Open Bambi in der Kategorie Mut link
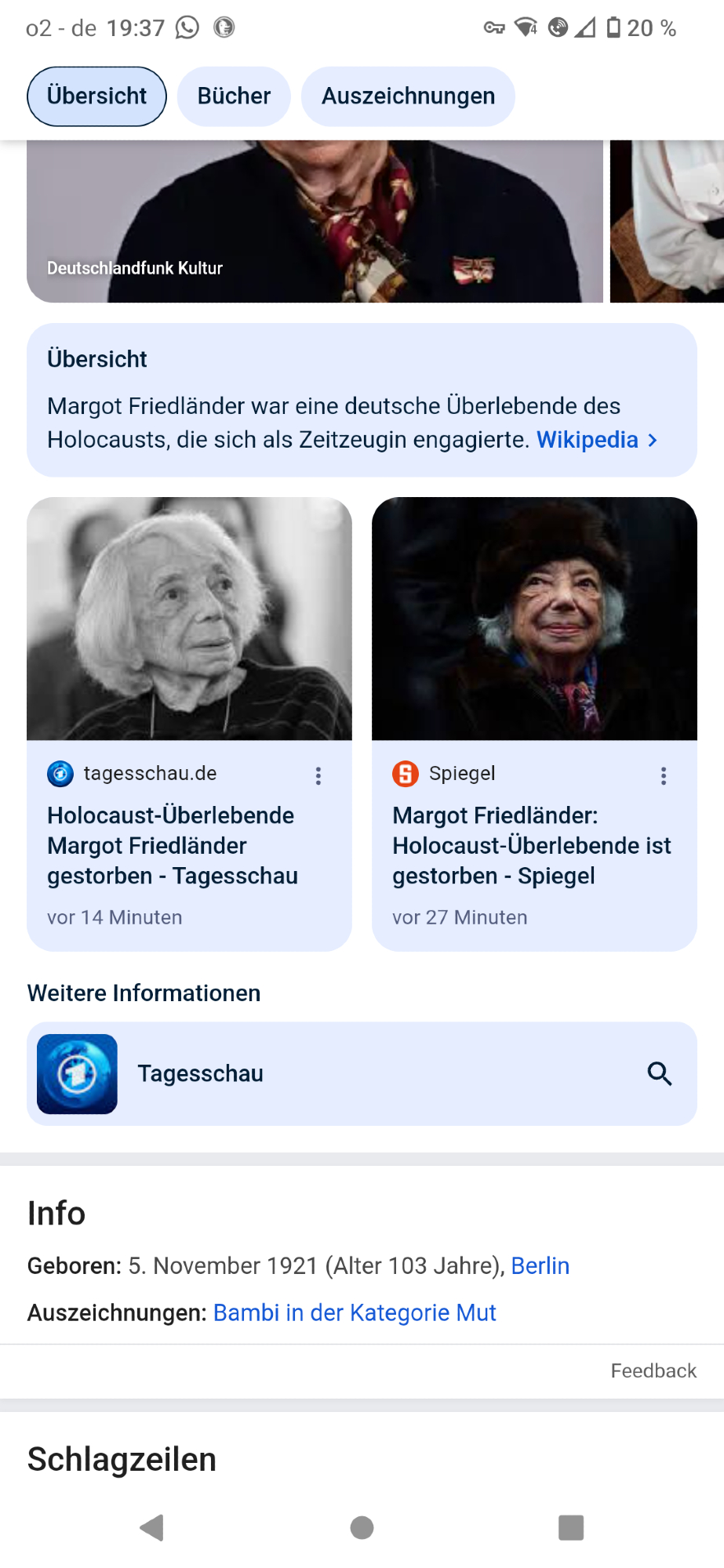 tap(355, 1313)
